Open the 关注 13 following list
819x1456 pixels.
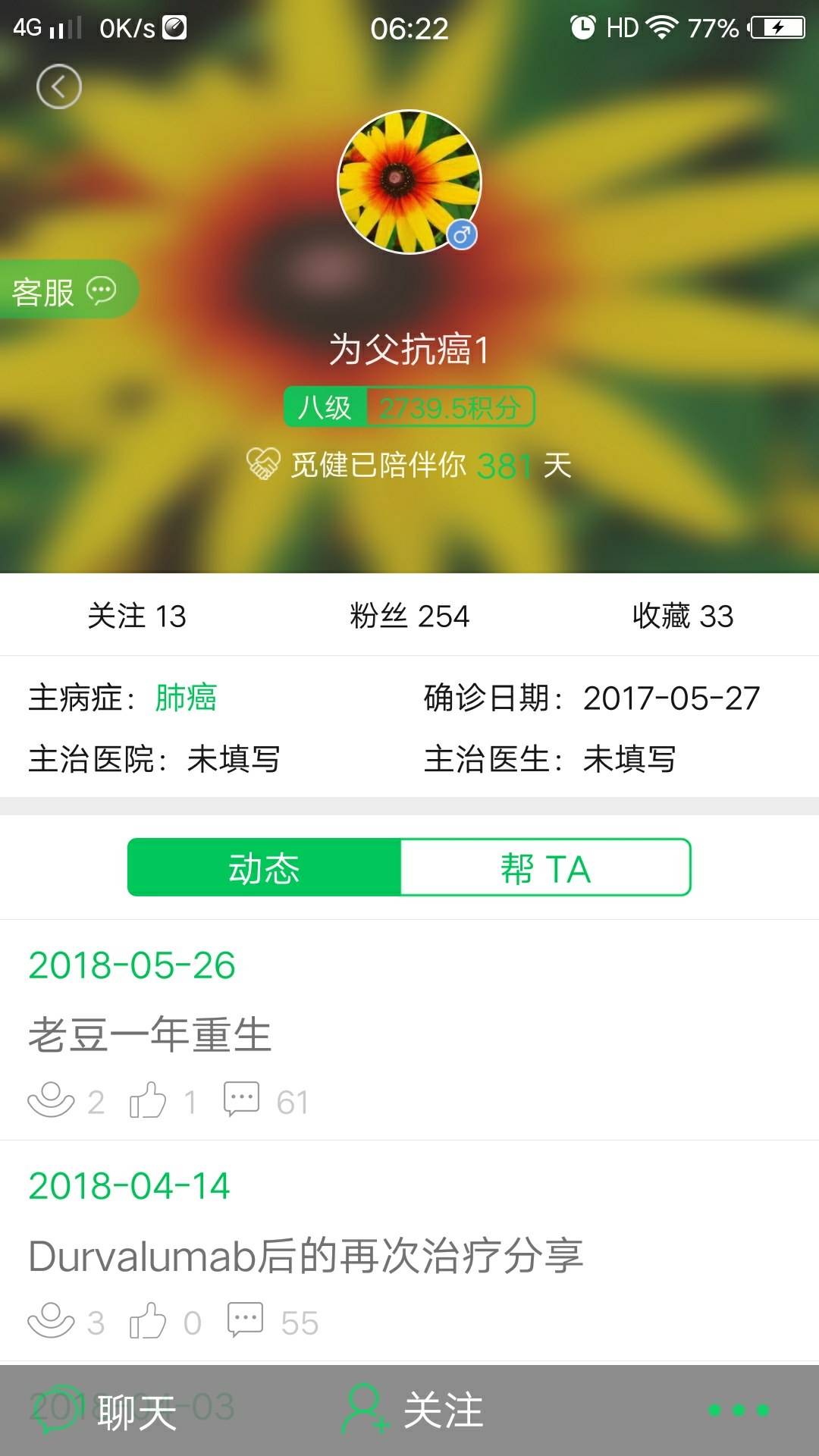pyautogui.click(x=136, y=616)
